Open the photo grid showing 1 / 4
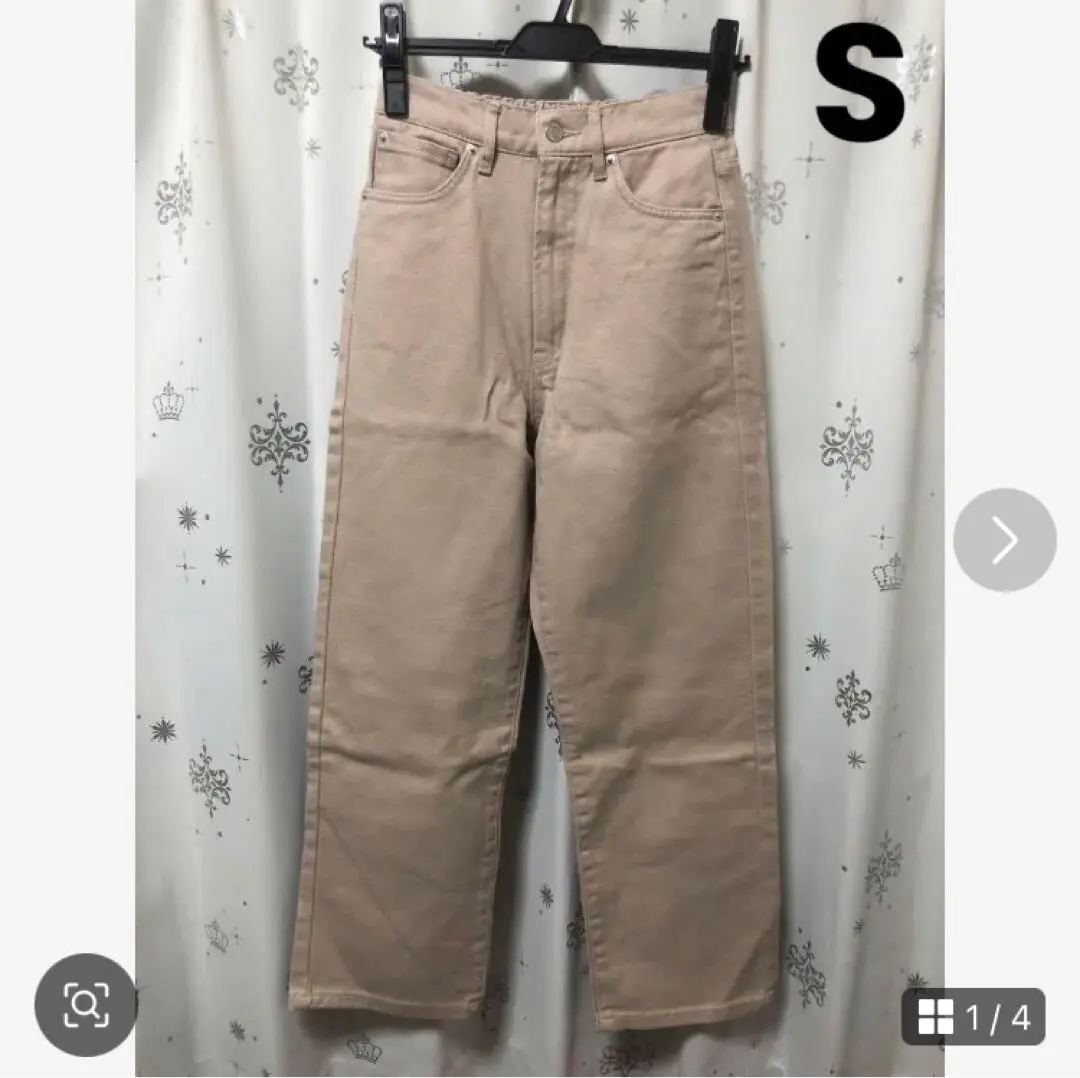 [973, 1017]
